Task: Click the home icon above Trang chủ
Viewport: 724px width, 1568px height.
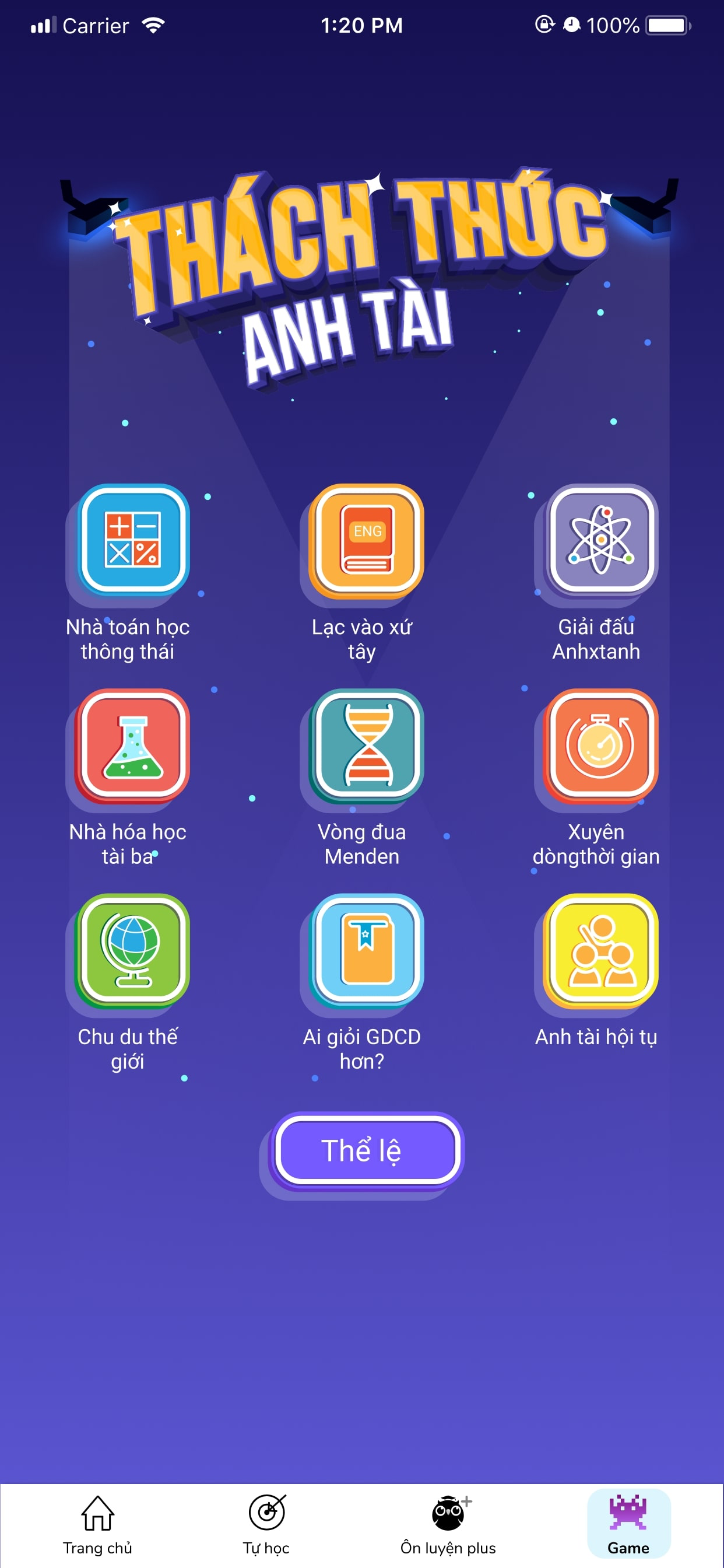Action: coord(97,1510)
